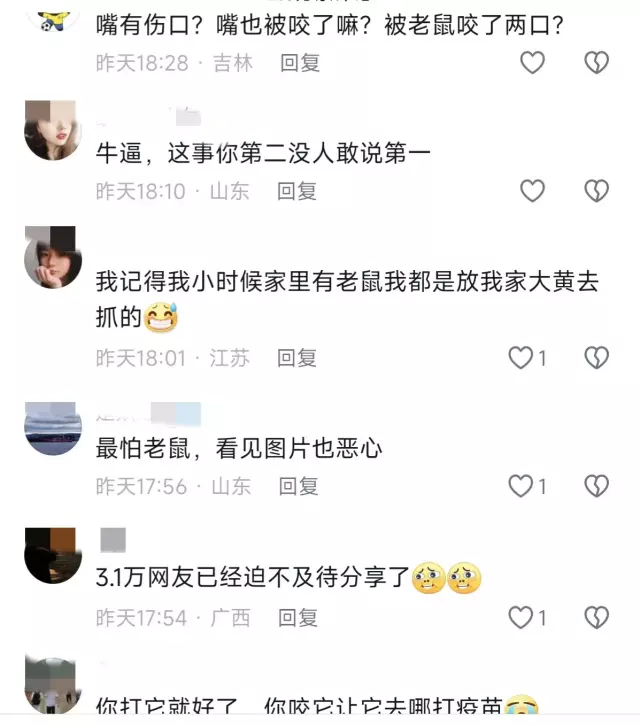Dislike the comment posted 昨天18:28 from 吉林

click(x=596, y=63)
